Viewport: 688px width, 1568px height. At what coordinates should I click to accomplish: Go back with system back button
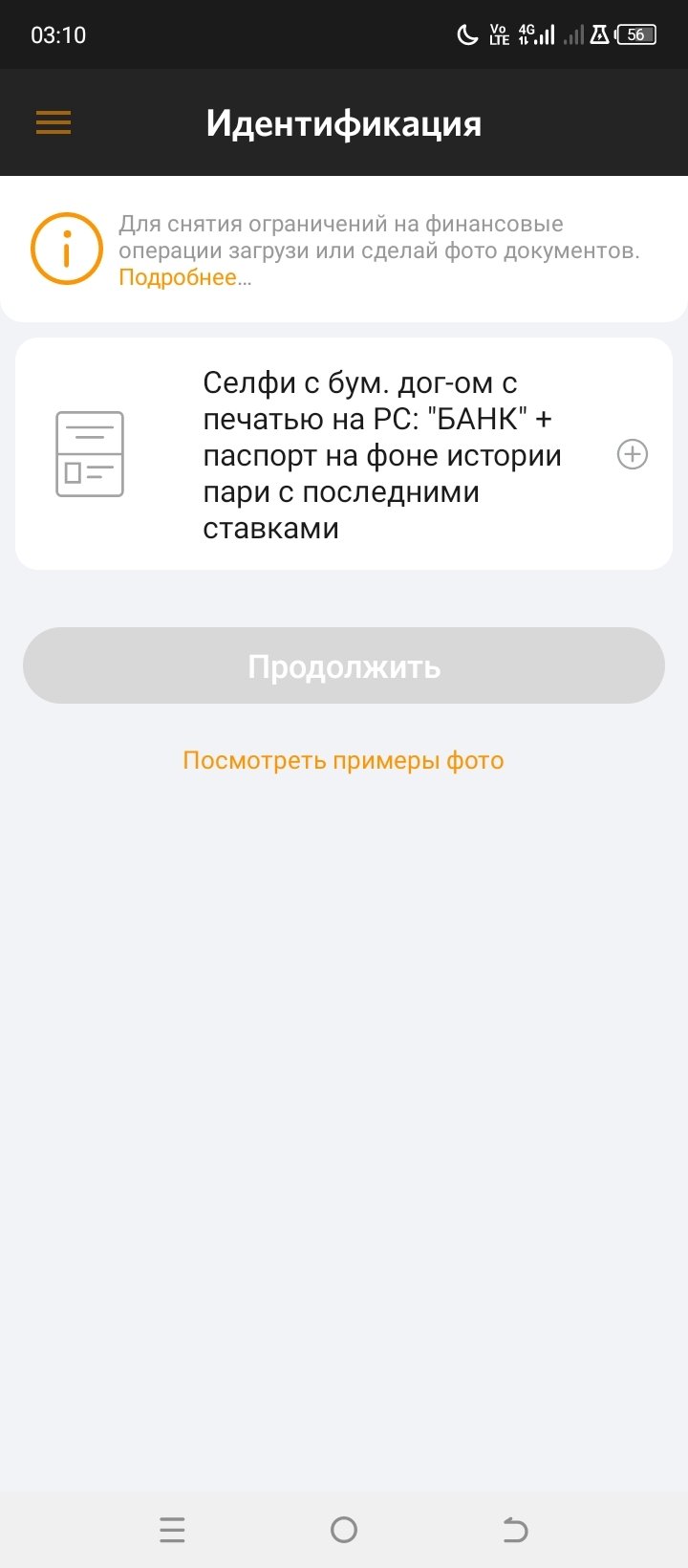(515, 1530)
